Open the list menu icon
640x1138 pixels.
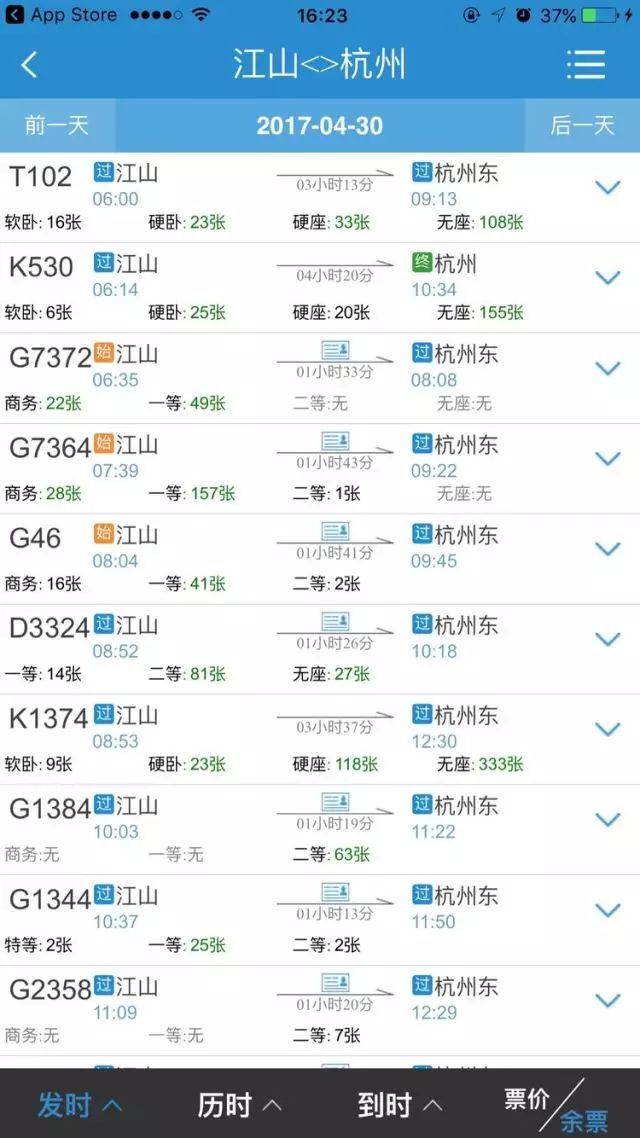(x=586, y=65)
